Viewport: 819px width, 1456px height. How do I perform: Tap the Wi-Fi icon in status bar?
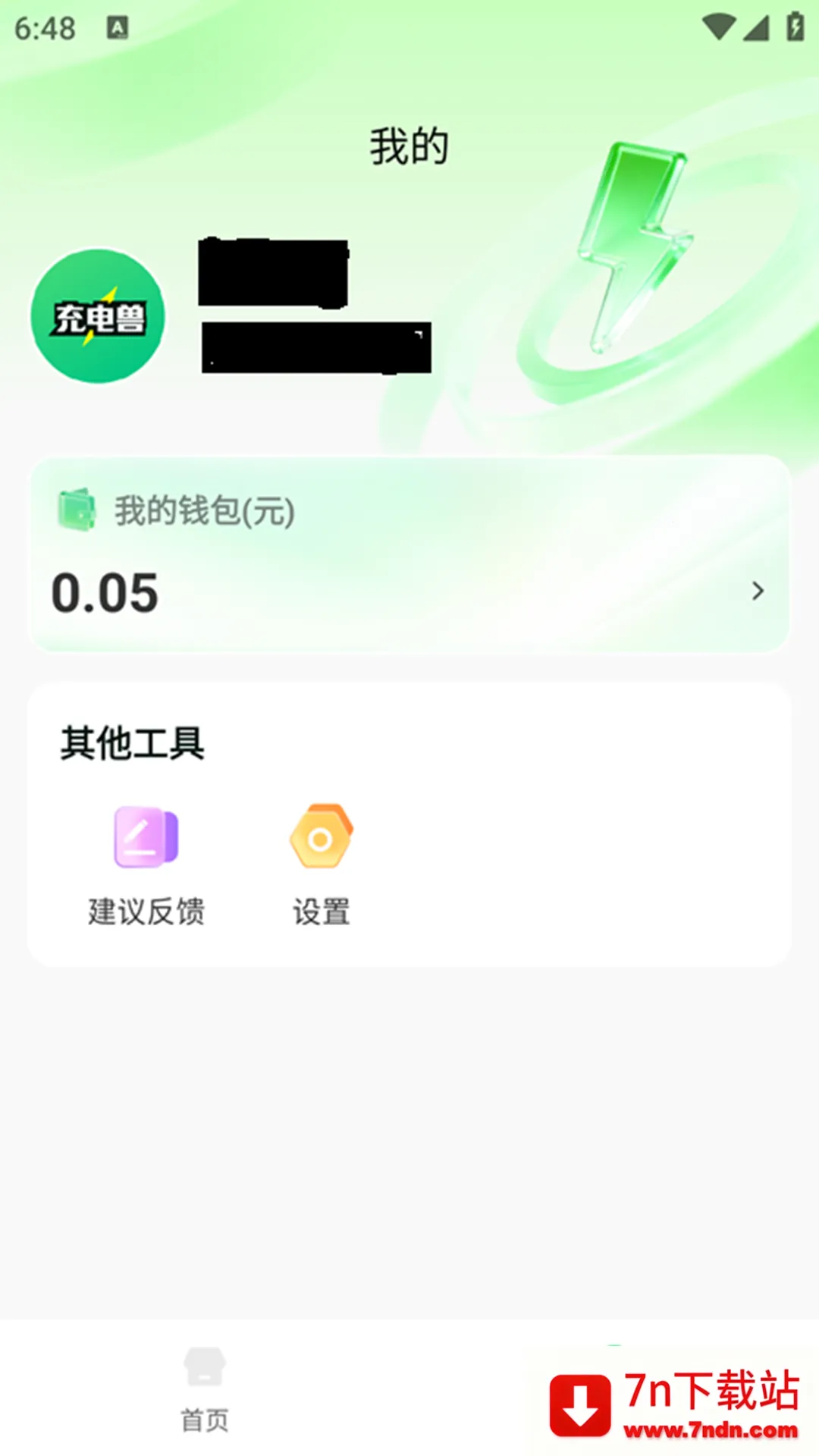tap(719, 27)
